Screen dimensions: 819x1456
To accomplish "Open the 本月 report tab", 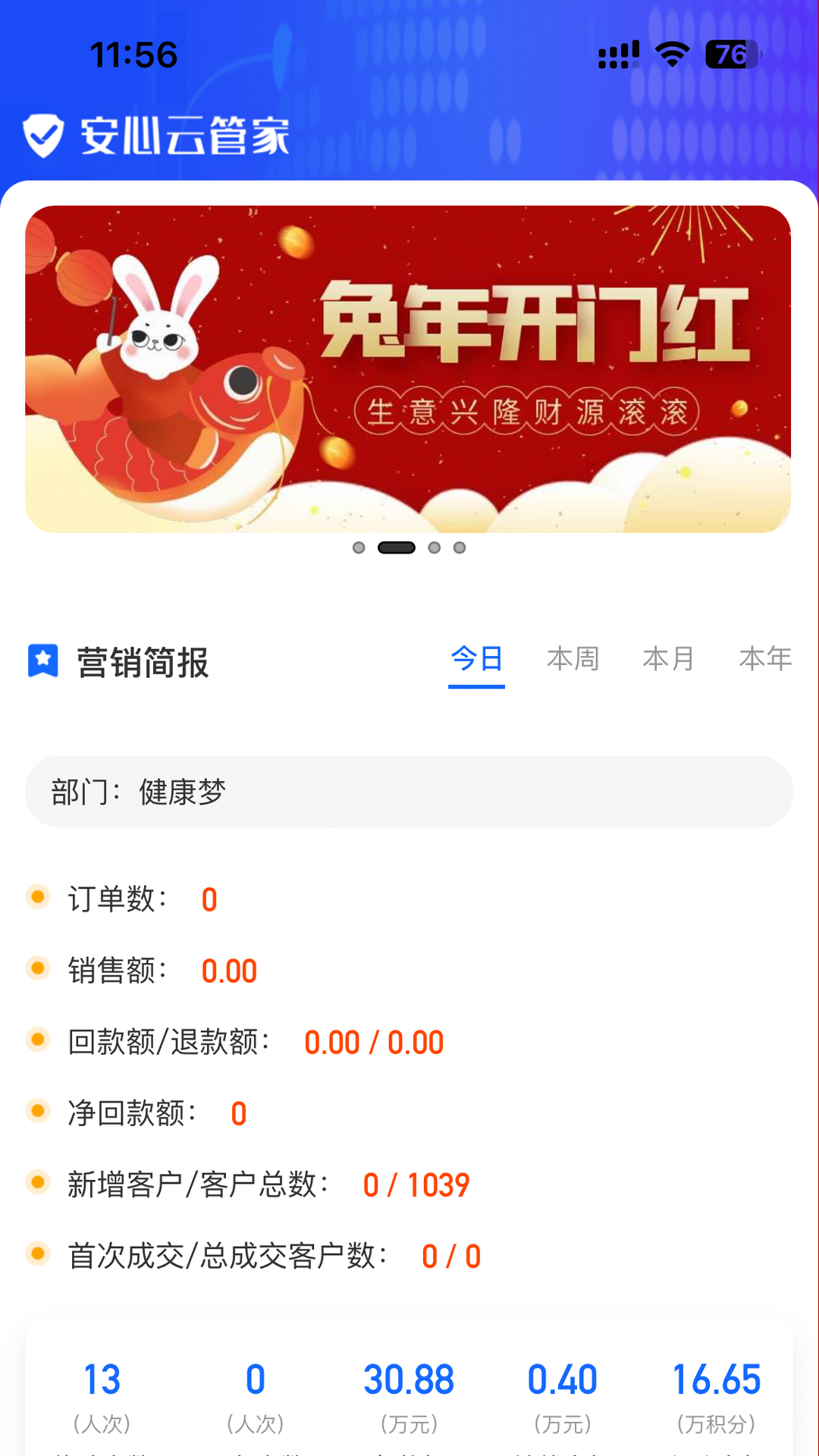I will tap(668, 660).
